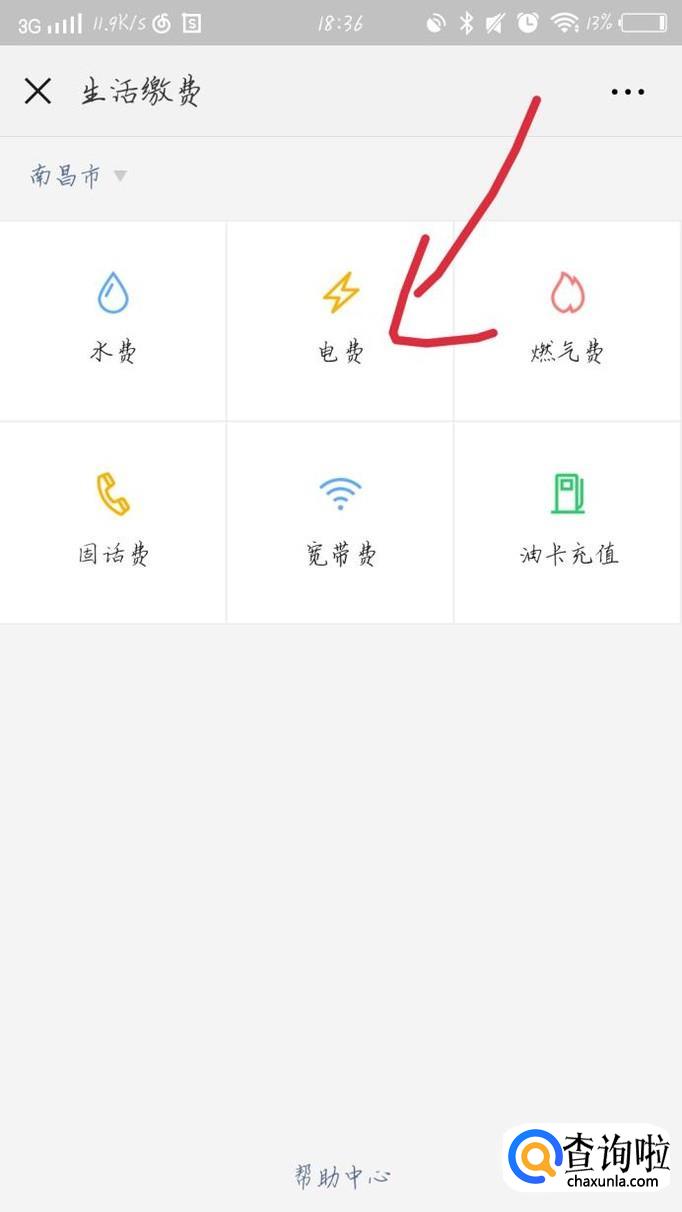Open 燃气费 gas bill payment
Viewport: 682px width, 1212px height.
point(567,321)
